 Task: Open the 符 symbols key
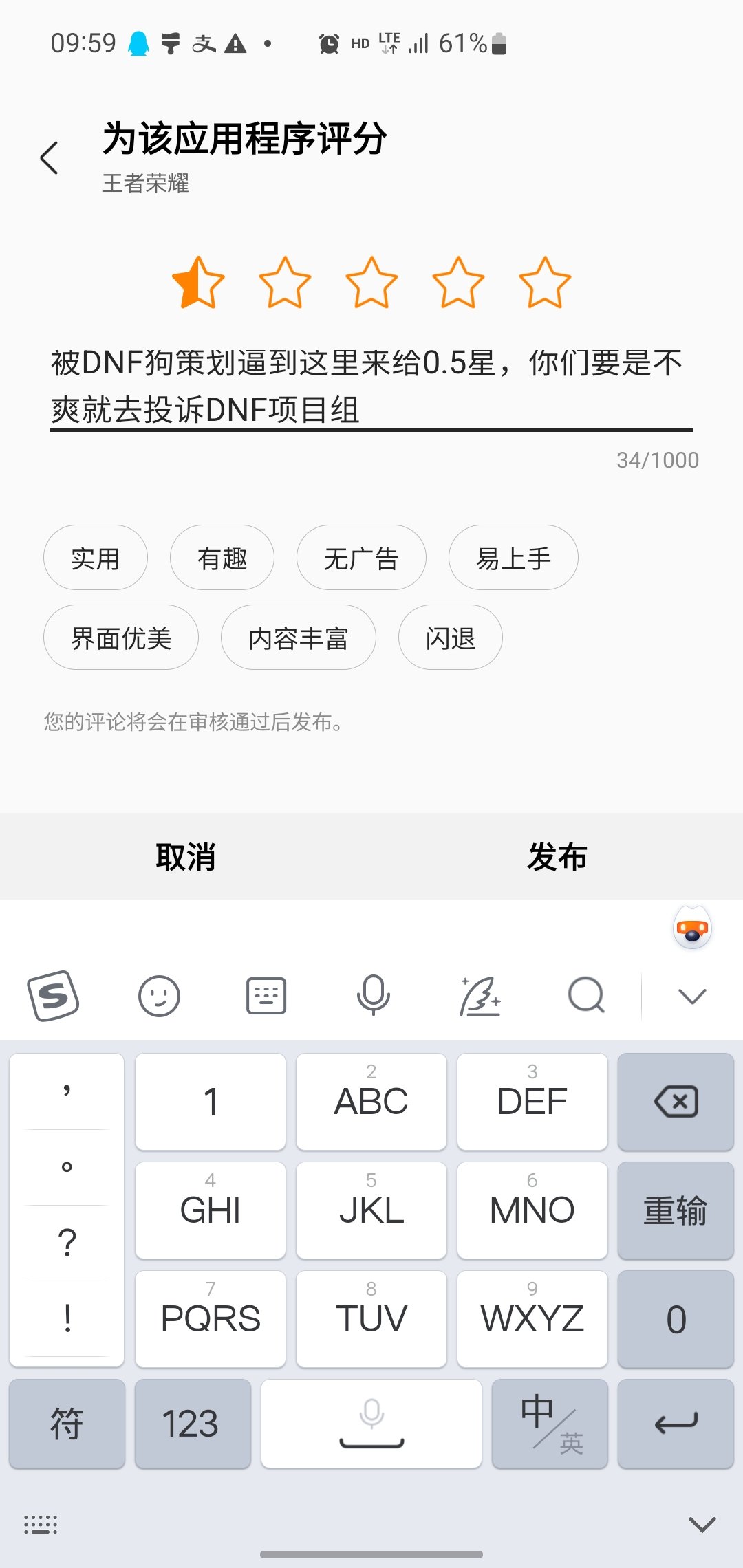coord(67,1424)
